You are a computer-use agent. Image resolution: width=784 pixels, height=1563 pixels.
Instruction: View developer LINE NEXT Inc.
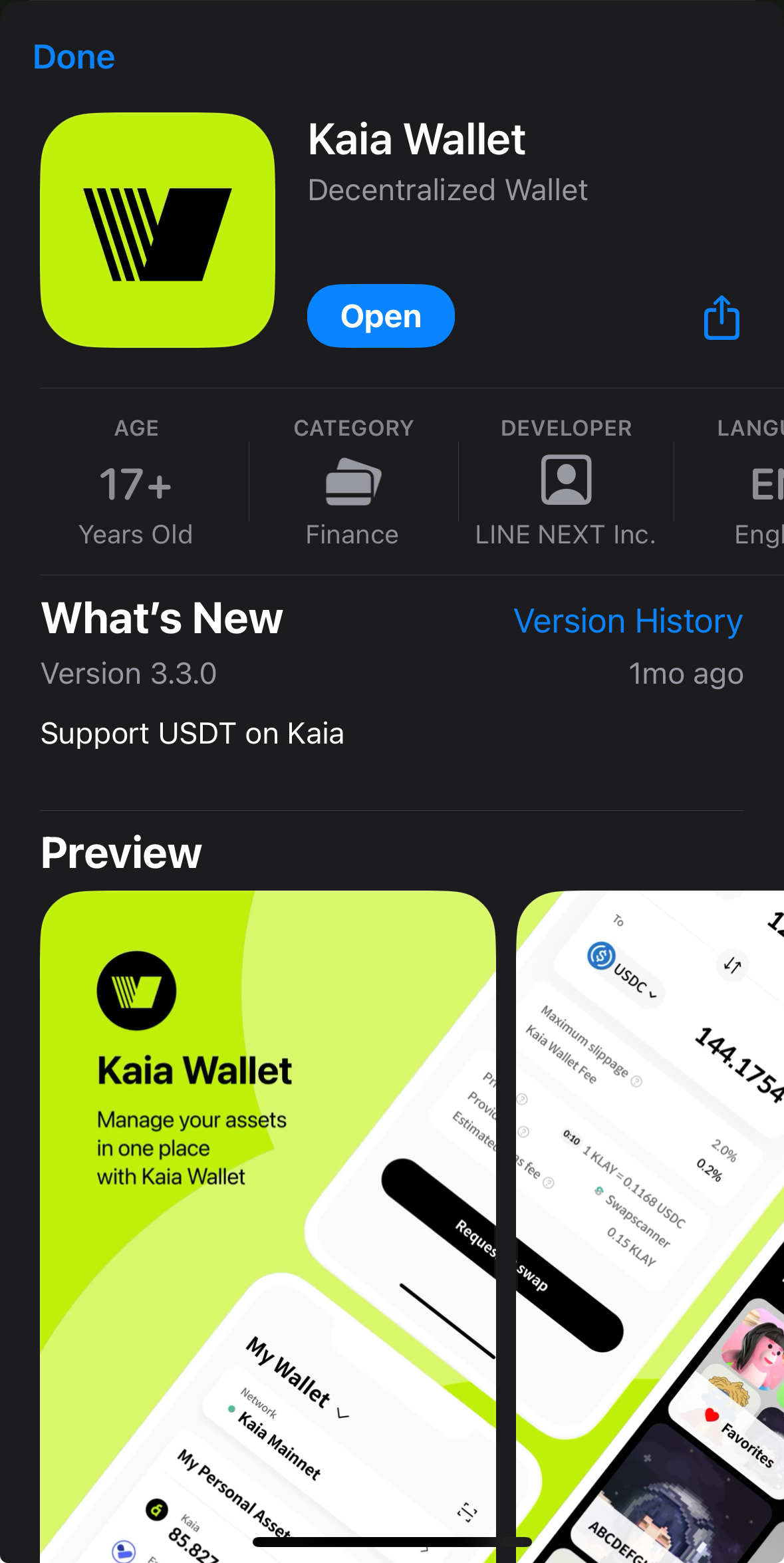click(x=566, y=482)
